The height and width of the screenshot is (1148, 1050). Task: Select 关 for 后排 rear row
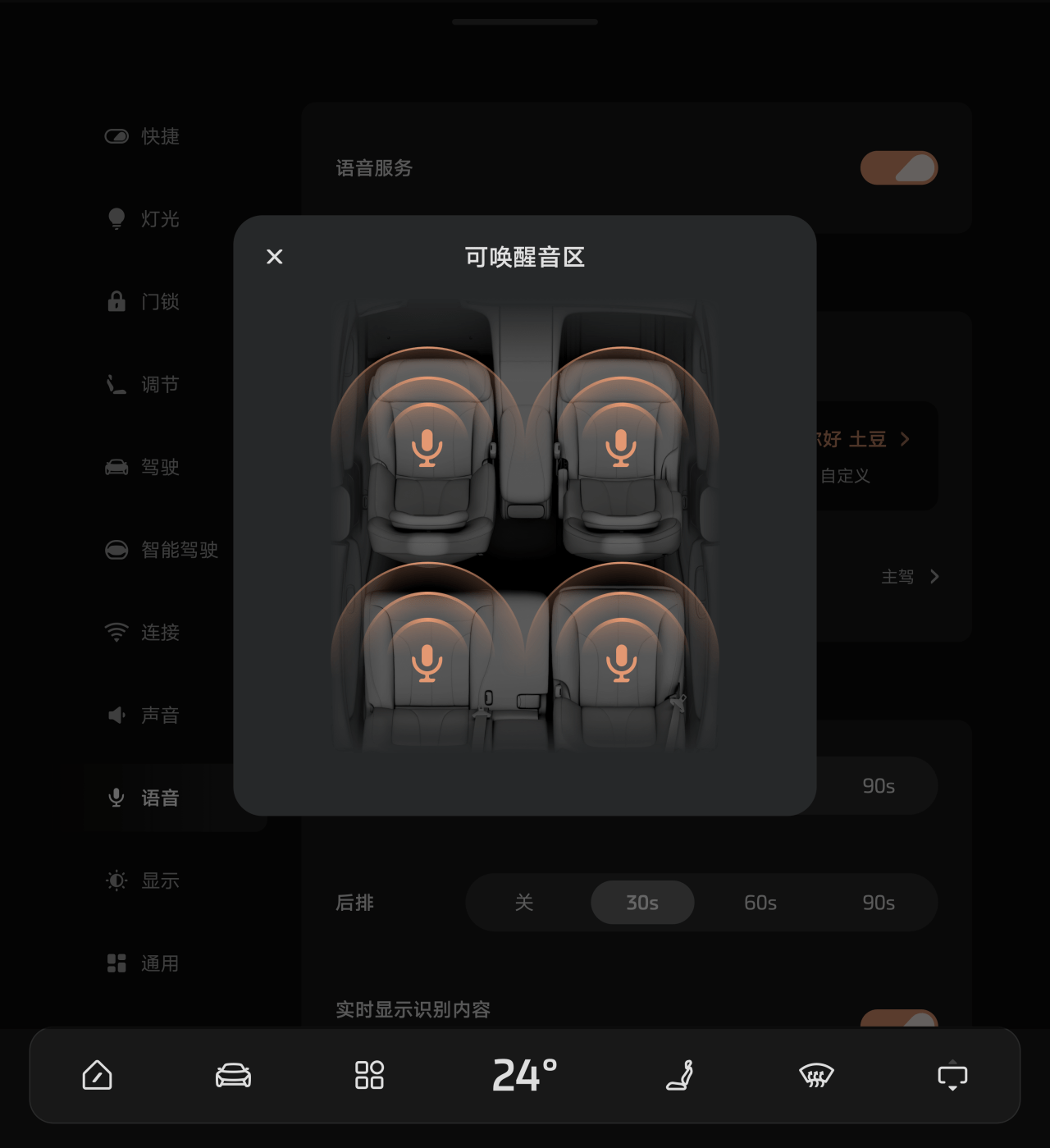(524, 903)
